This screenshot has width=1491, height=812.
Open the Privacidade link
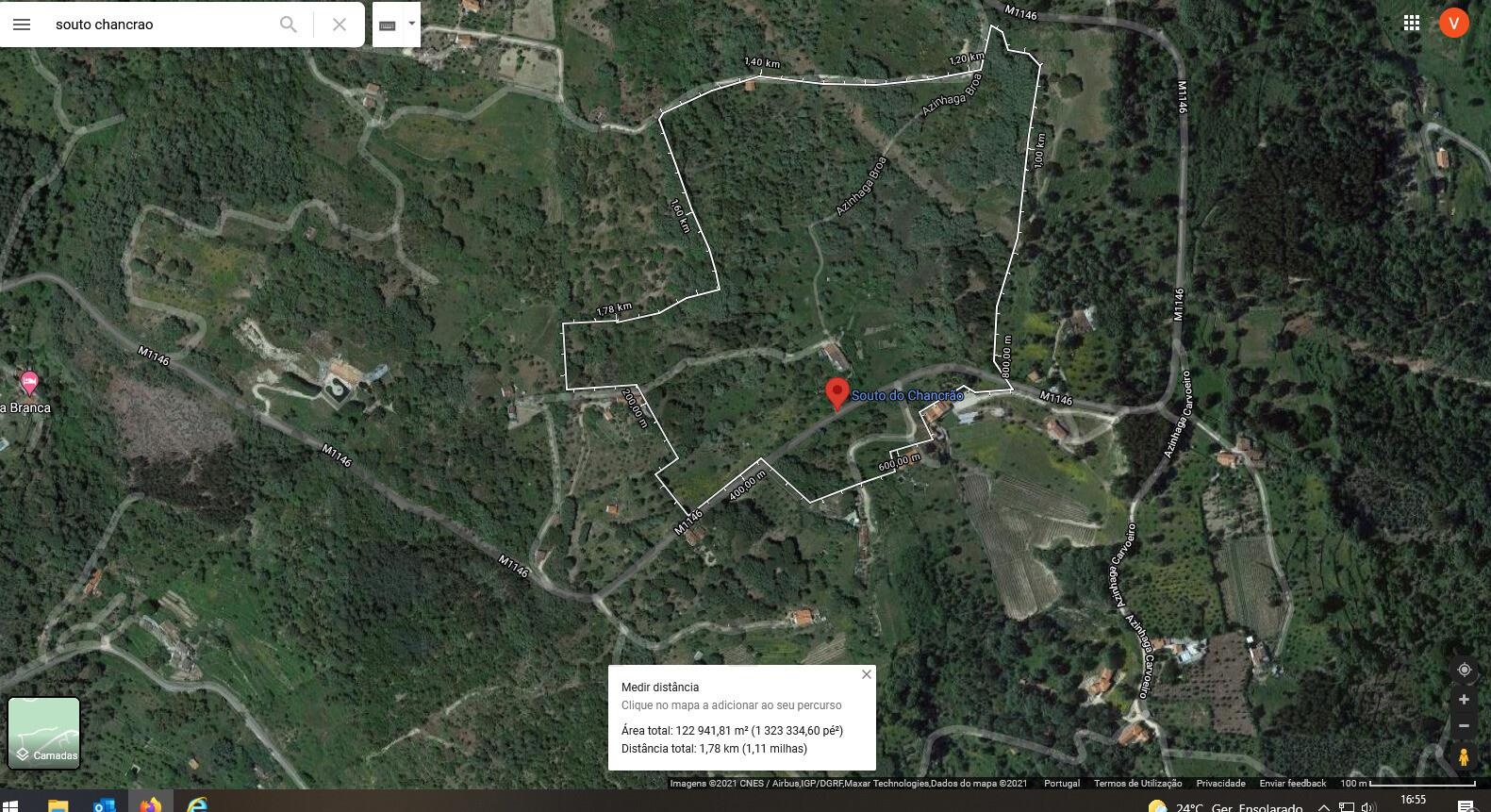point(1220,784)
